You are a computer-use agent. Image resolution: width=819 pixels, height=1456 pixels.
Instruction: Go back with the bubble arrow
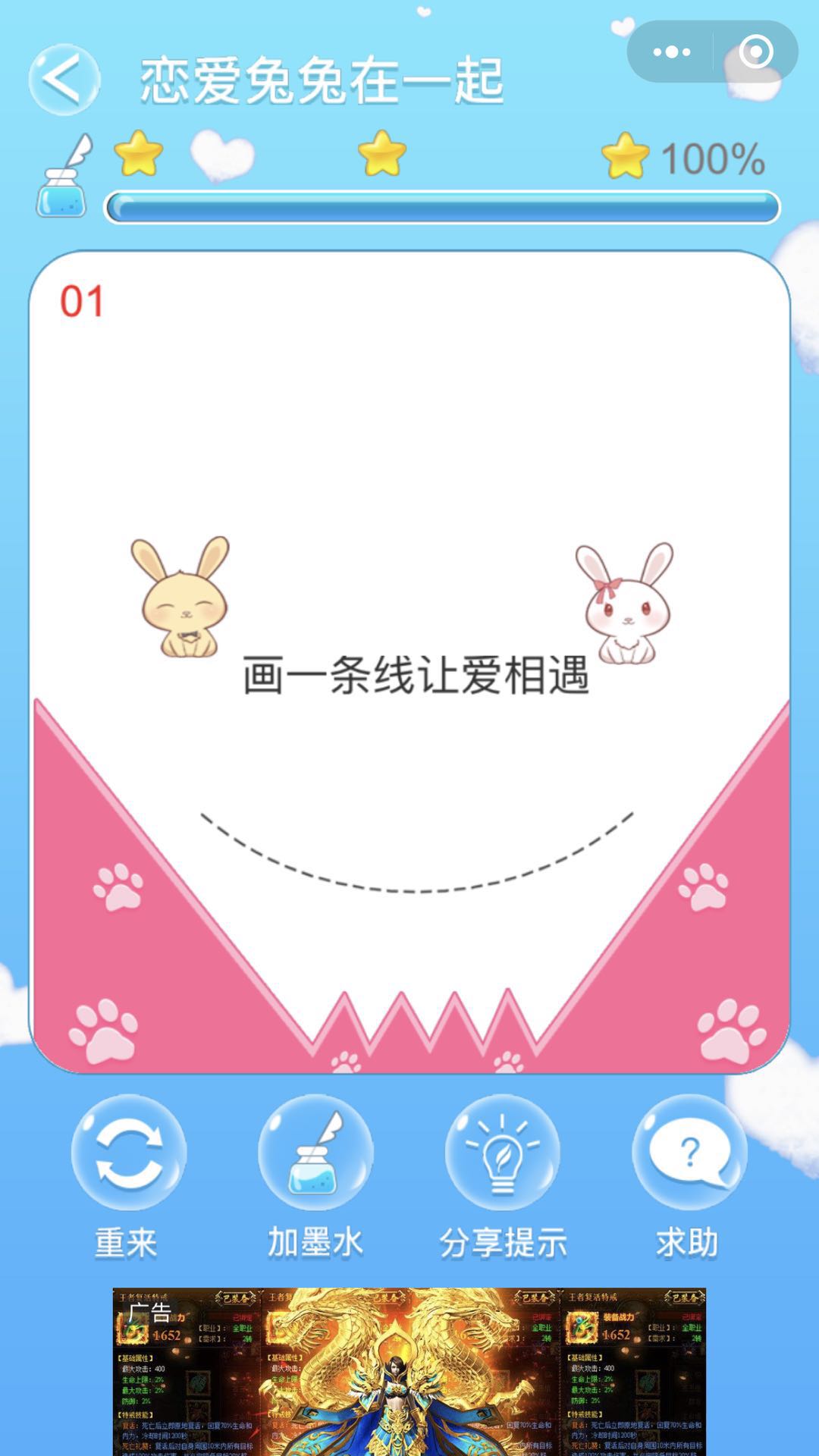pos(64,80)
